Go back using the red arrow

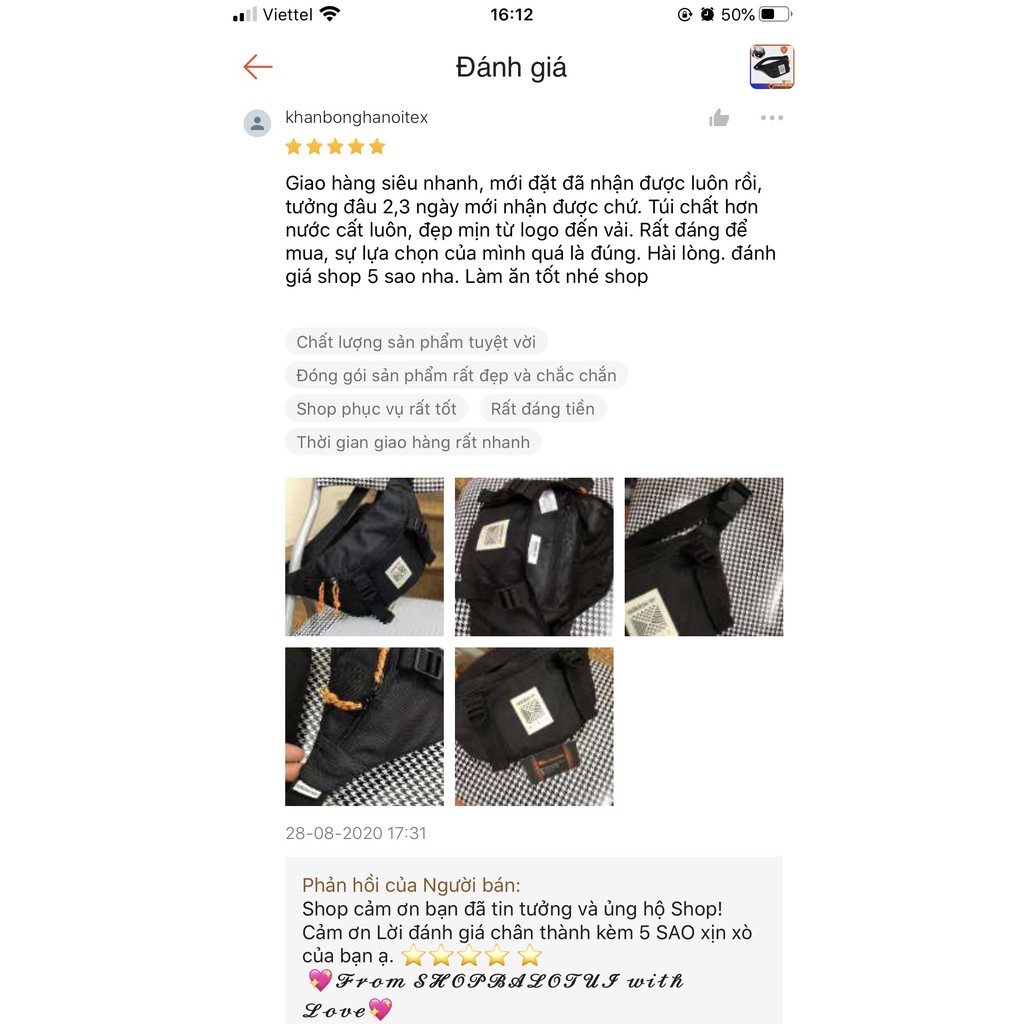pos(258,67)
